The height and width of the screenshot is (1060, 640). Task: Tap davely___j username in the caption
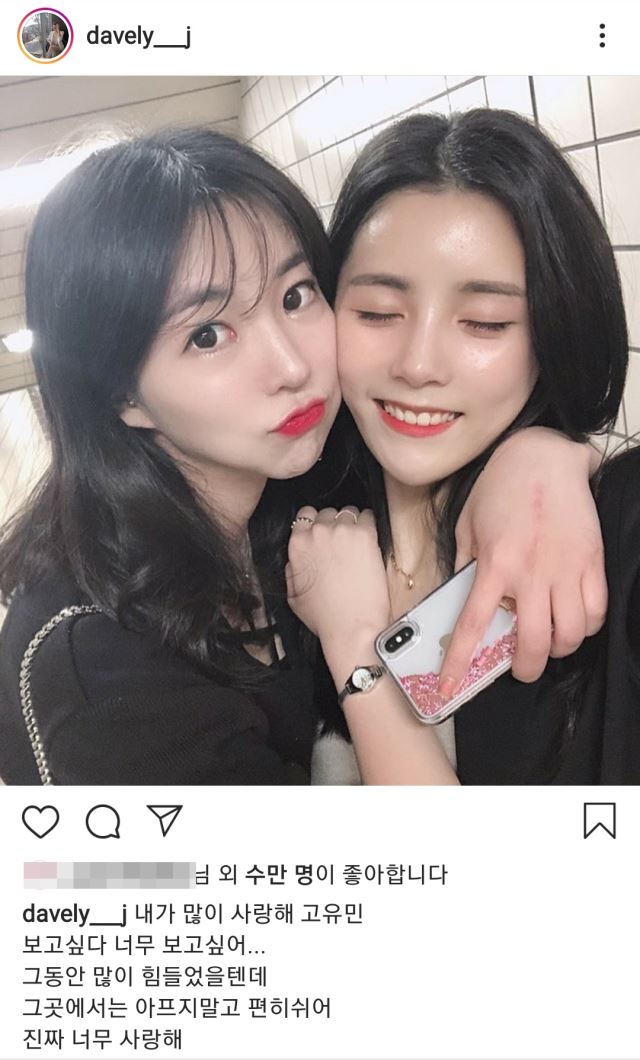[74, 915]
